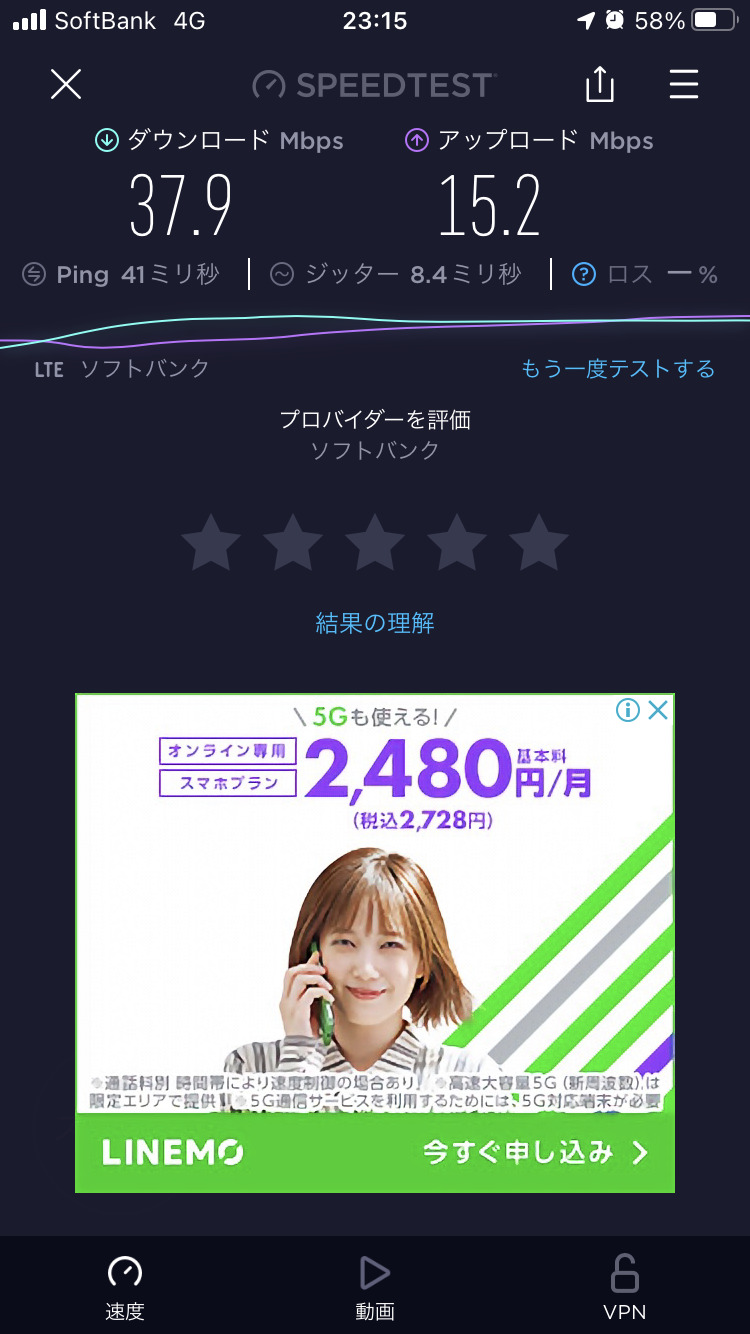The image size is (750, 1334).
Task: Share the speed test result
Action: (599, 85)
